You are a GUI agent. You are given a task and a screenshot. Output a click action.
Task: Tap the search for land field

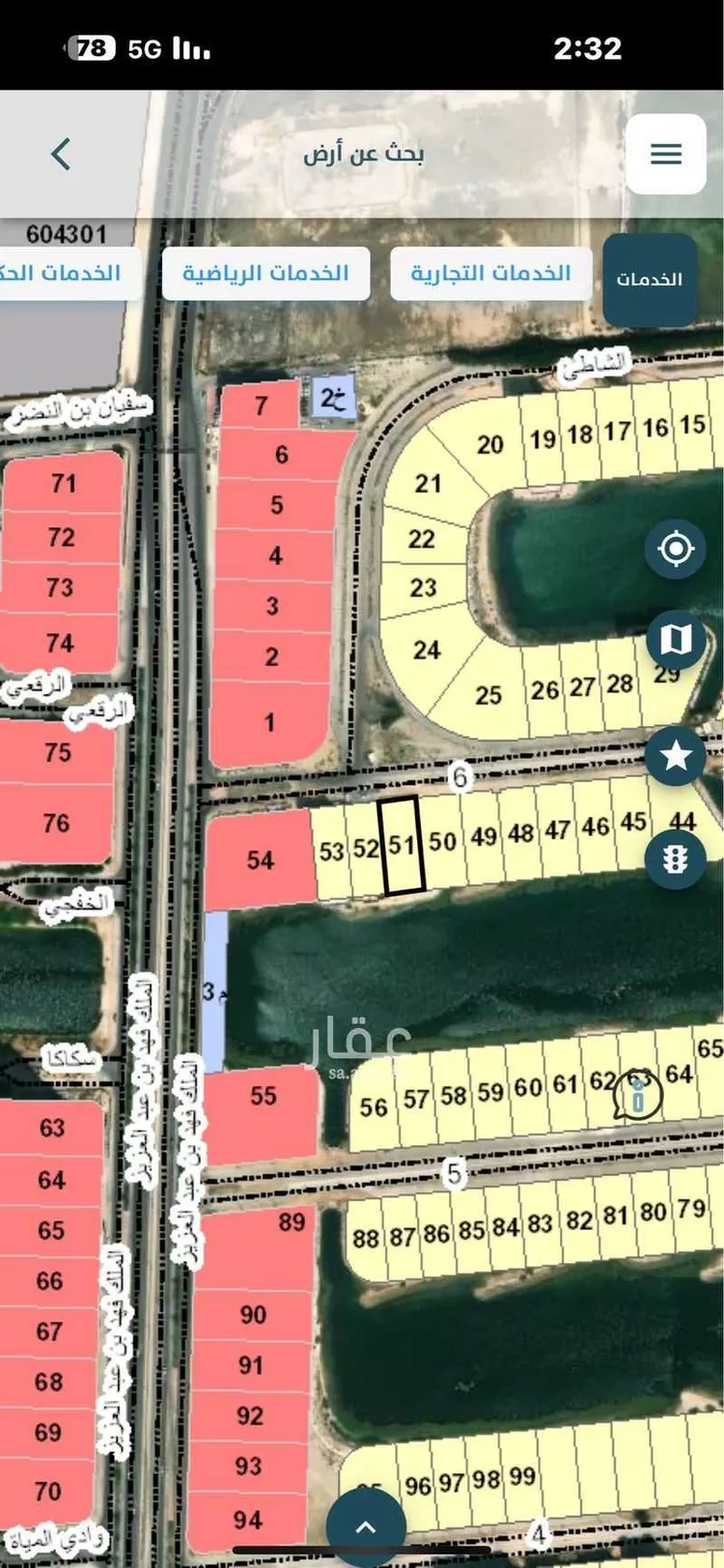point(363,154)
